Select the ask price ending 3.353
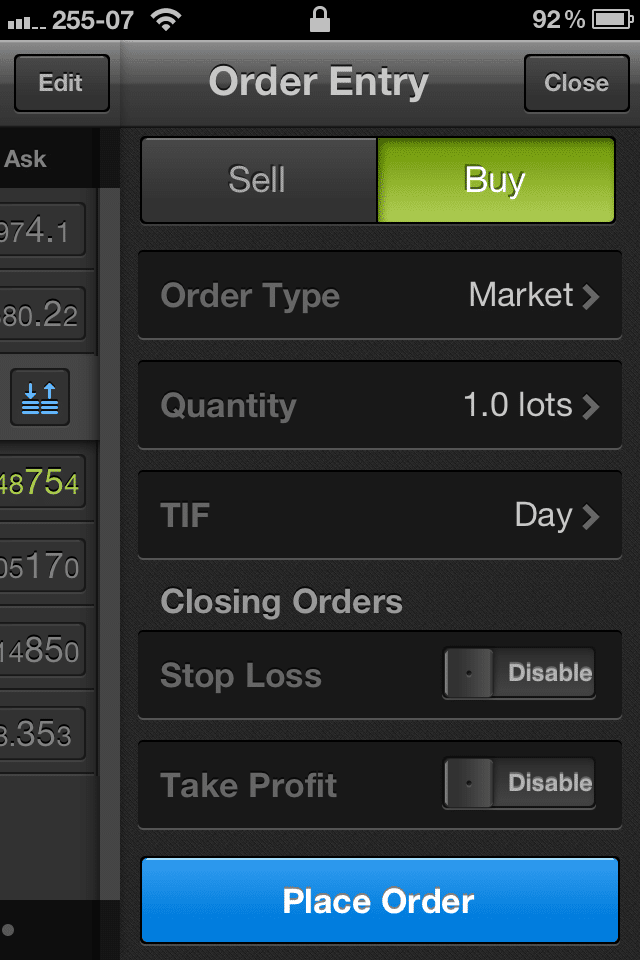 pyautogui.click(x=40, y=736)
